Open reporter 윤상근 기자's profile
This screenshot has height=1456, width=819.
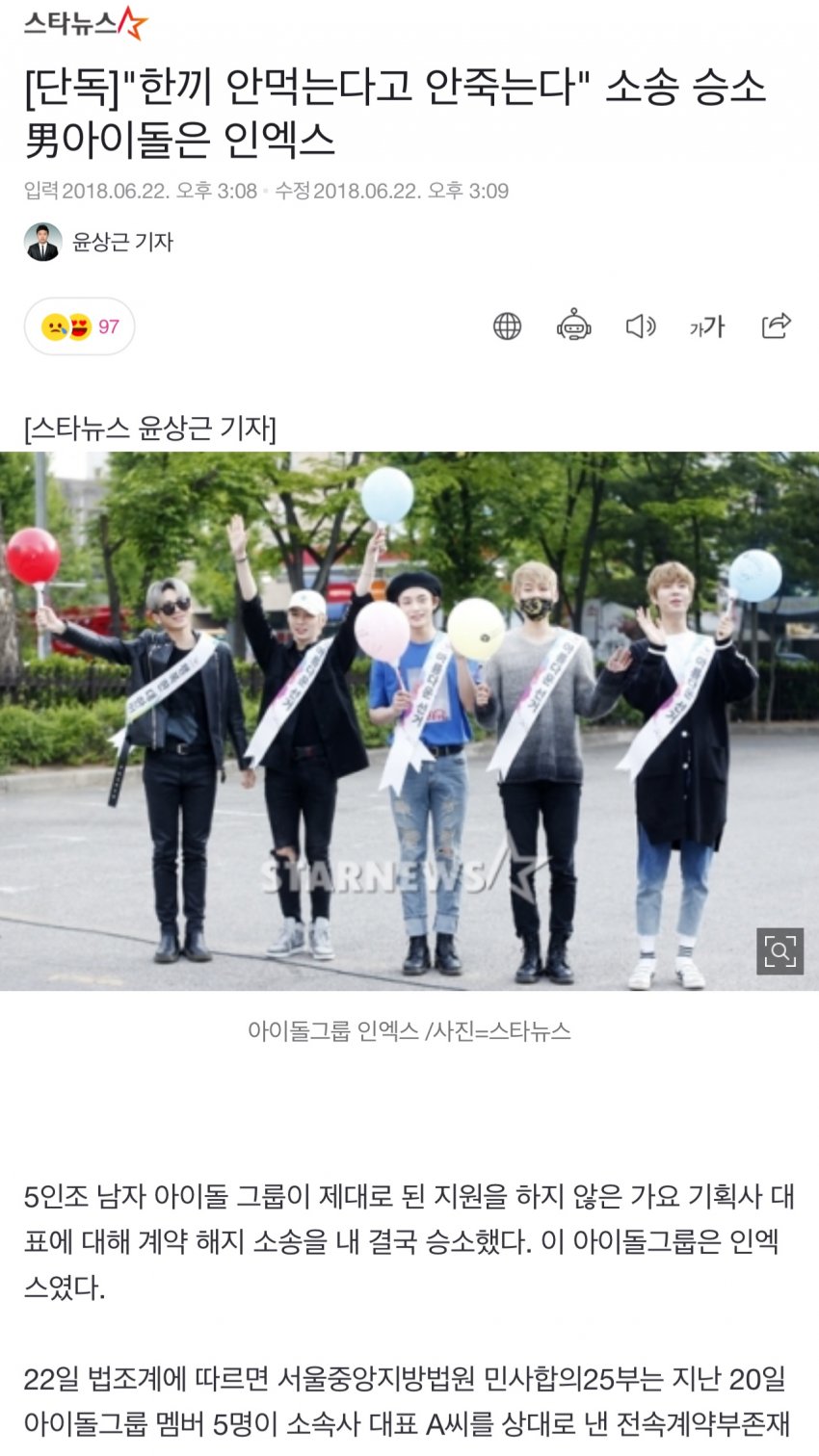click(98, 242)
